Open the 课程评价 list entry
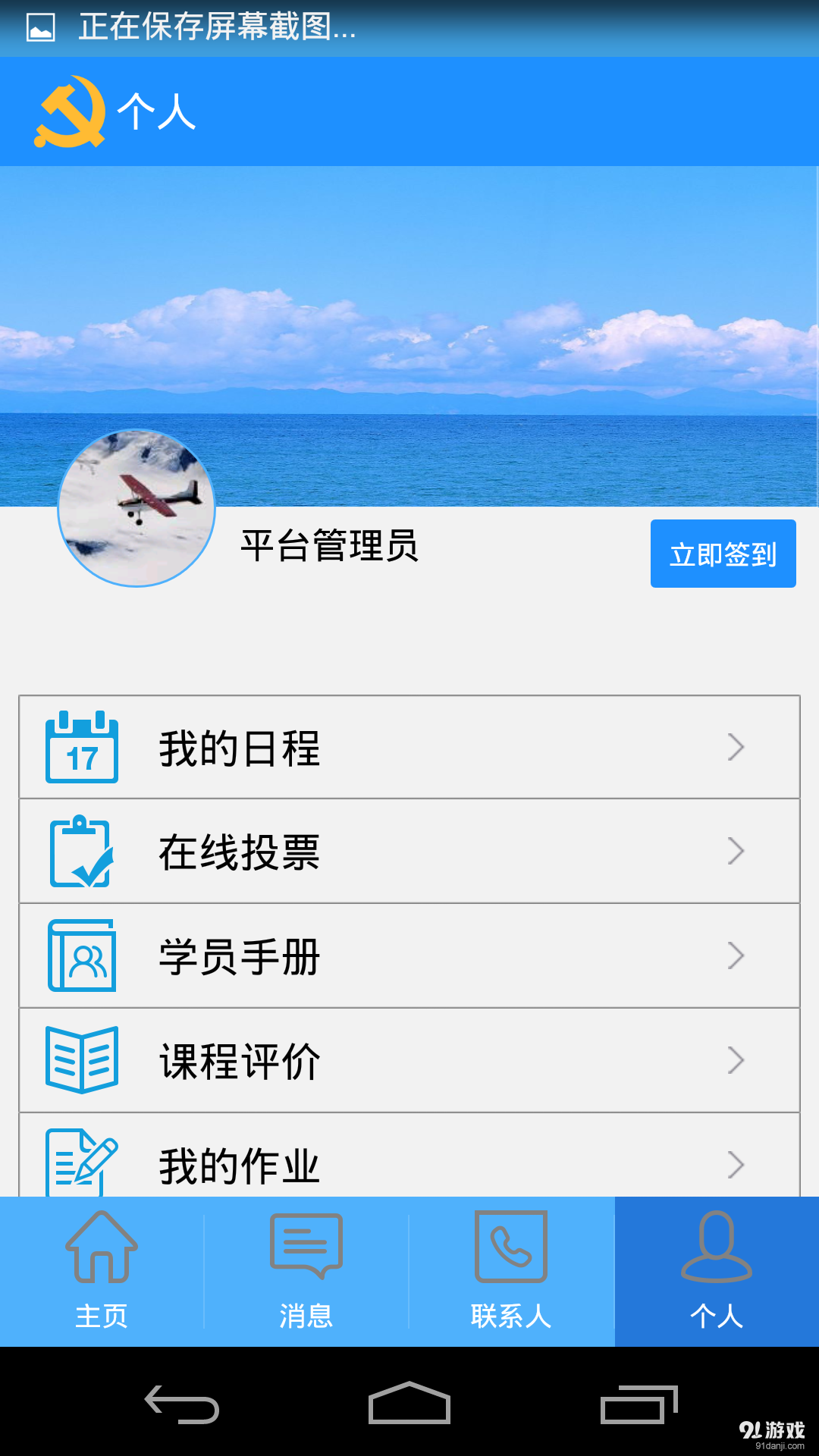 [x=409, y=1060]
